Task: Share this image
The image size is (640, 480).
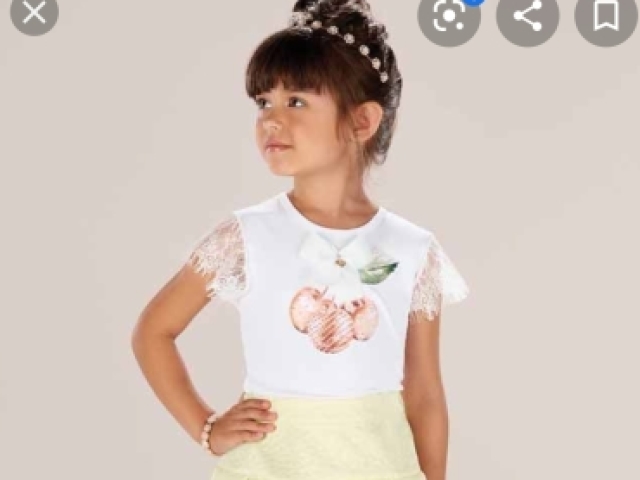Action: click(x=527, y=16)
